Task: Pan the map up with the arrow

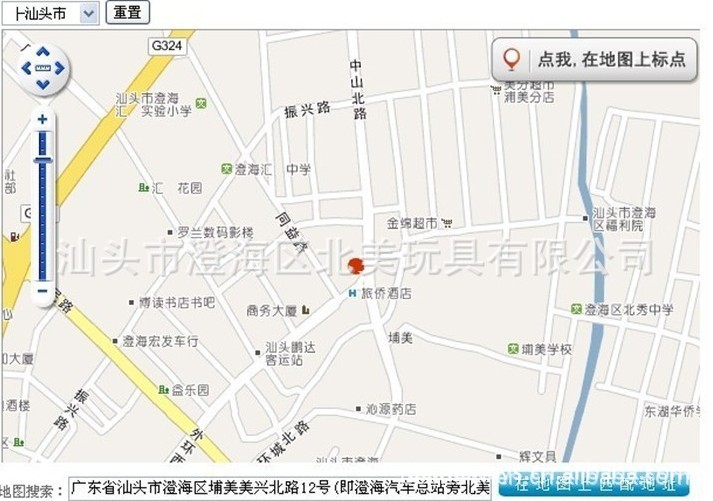Action: (x=42, y=52)
